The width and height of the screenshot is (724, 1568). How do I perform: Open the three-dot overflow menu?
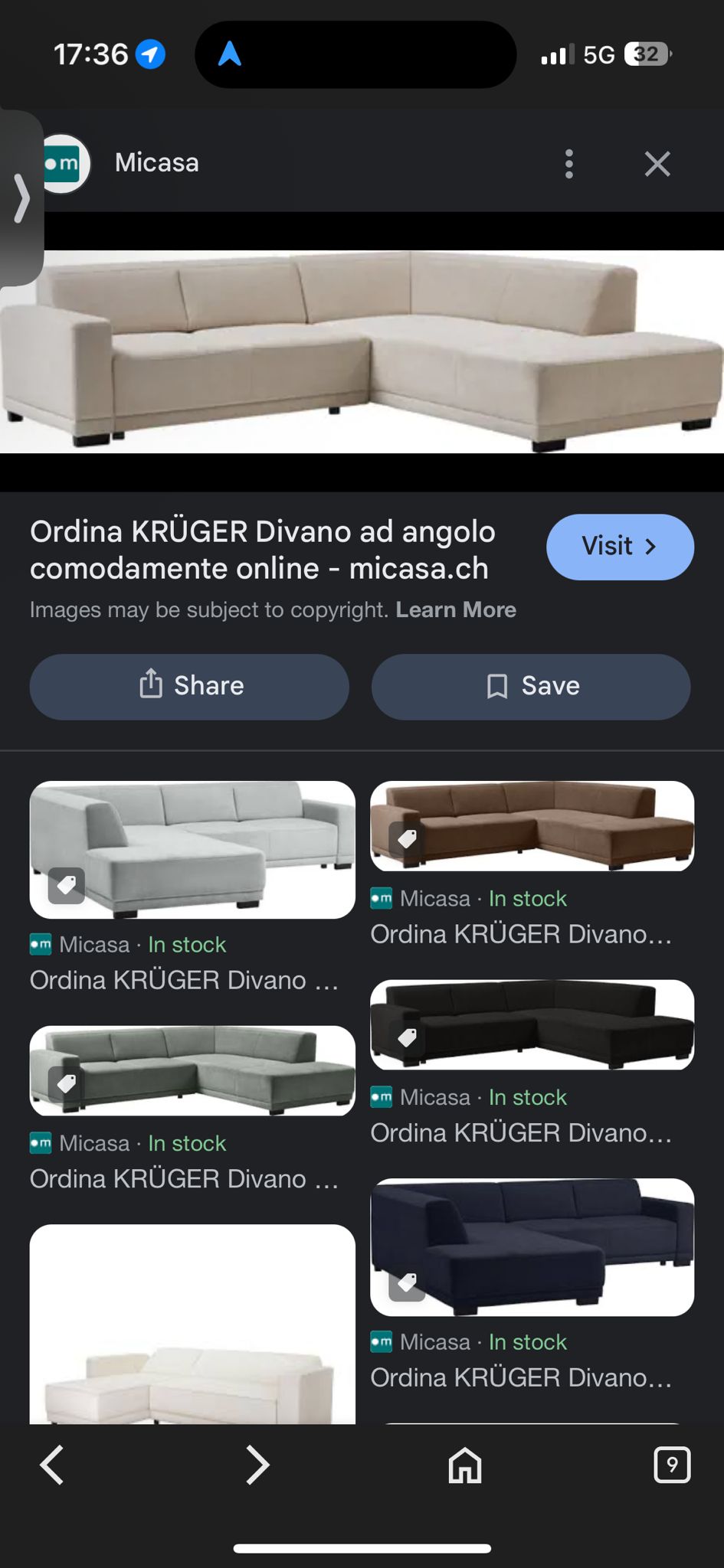tap(568, 164)
